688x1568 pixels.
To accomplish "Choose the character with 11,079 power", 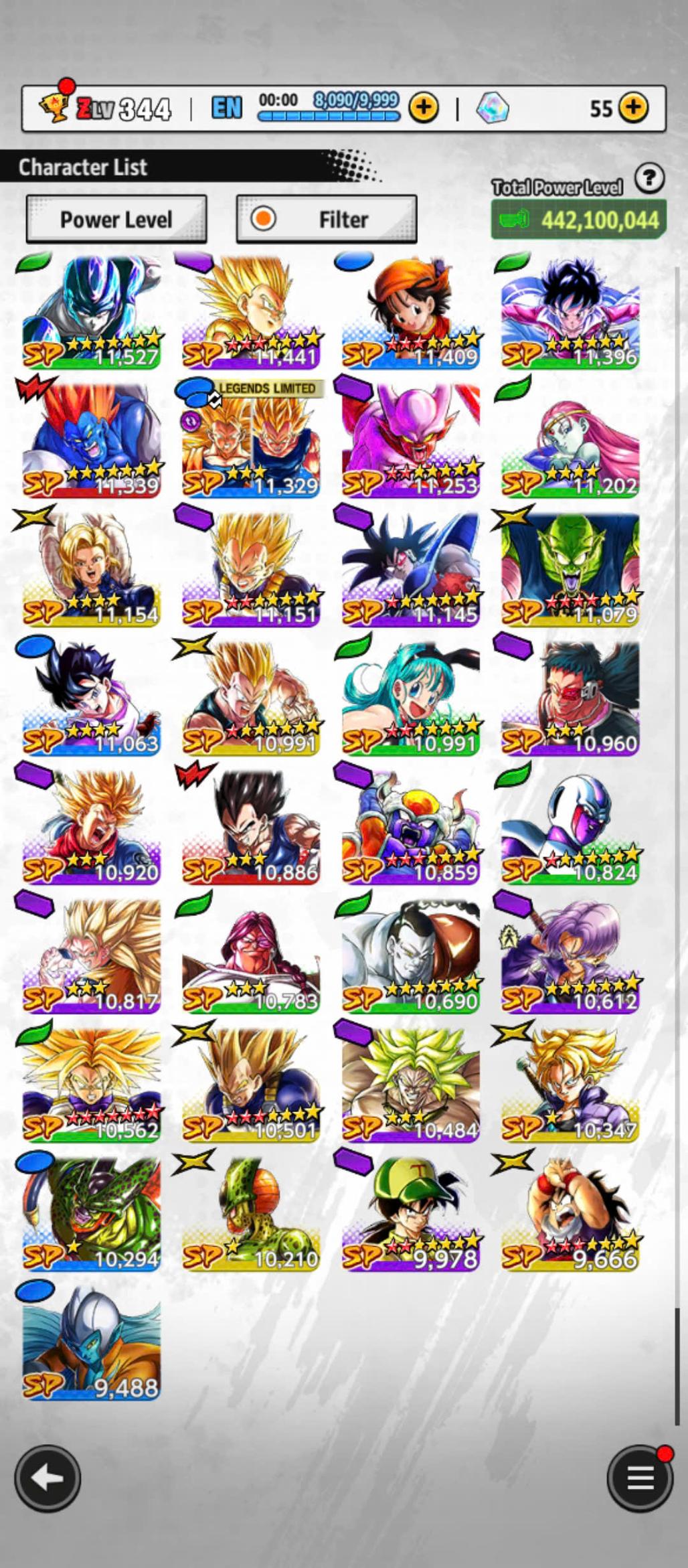I will [x=570, y=569].
